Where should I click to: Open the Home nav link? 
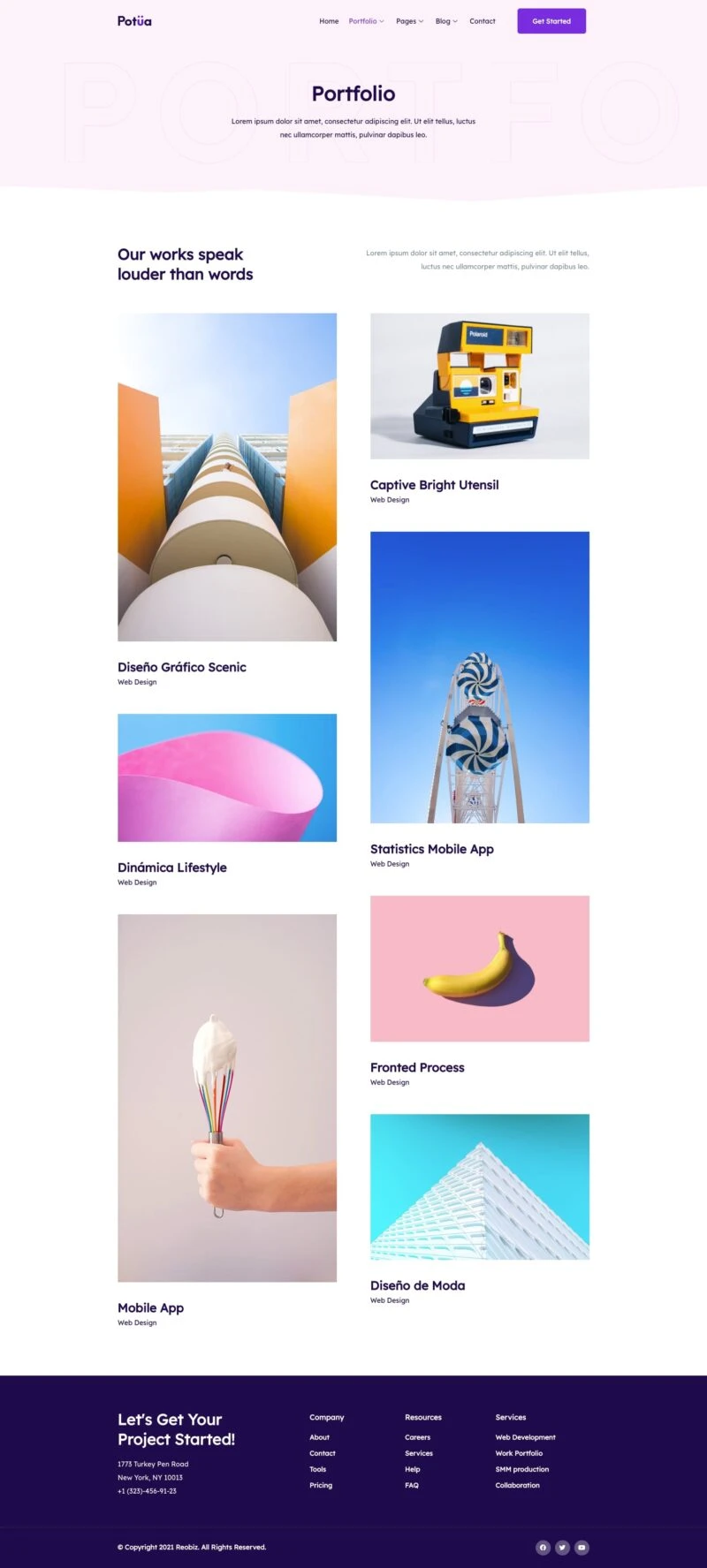click(329, 21)
